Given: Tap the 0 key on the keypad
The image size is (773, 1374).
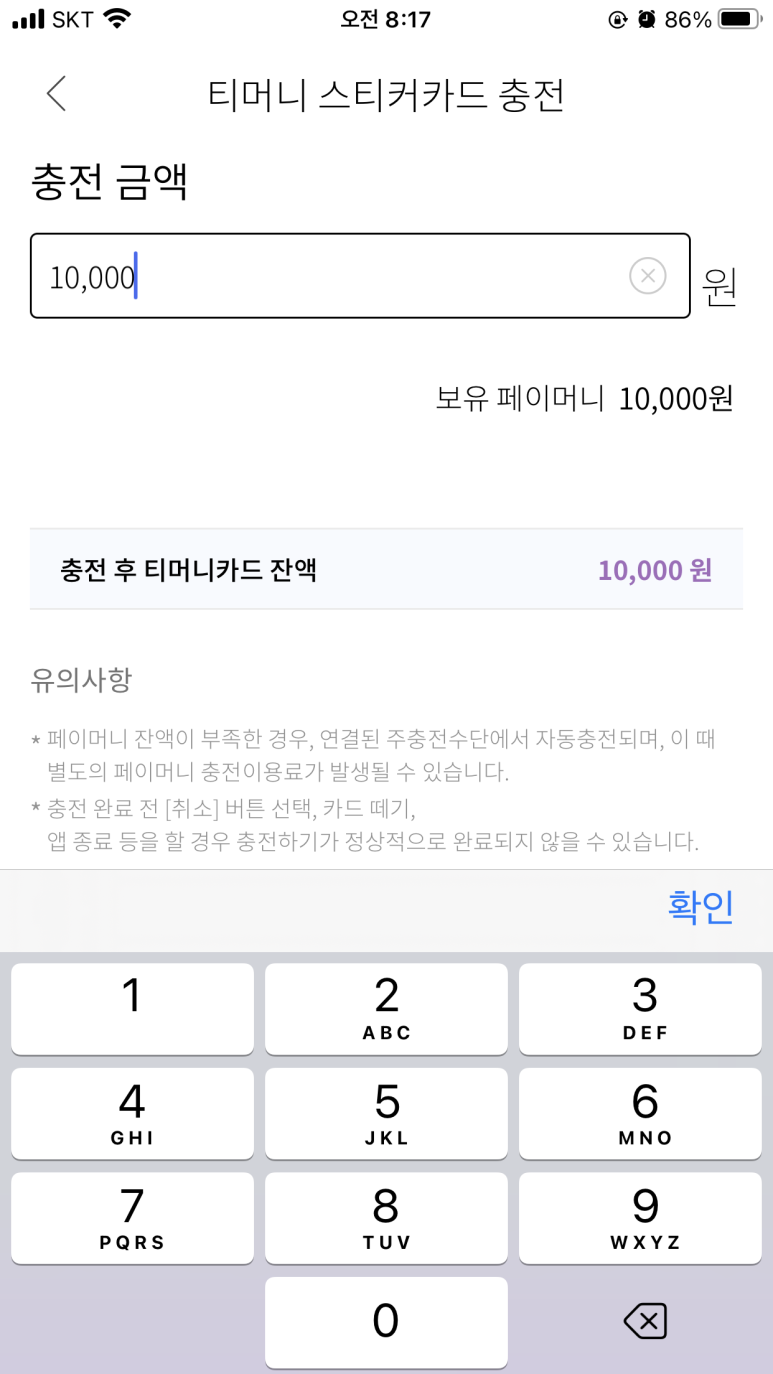Looking at the screenshot, I should (x=386, y=1322).
